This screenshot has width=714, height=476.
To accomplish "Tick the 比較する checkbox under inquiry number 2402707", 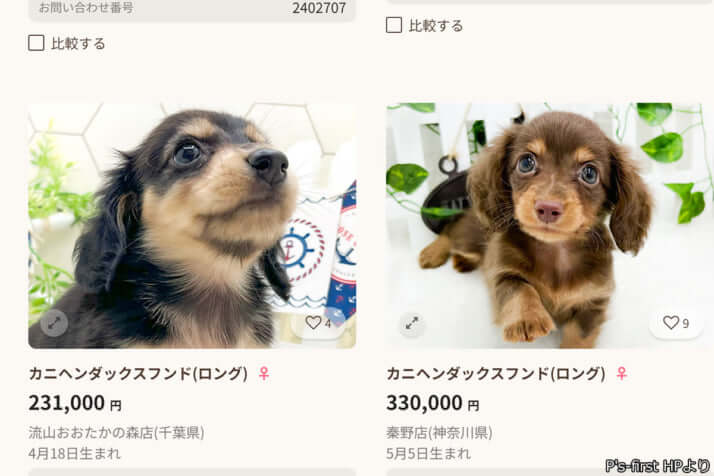I will (x=36, y=43).
